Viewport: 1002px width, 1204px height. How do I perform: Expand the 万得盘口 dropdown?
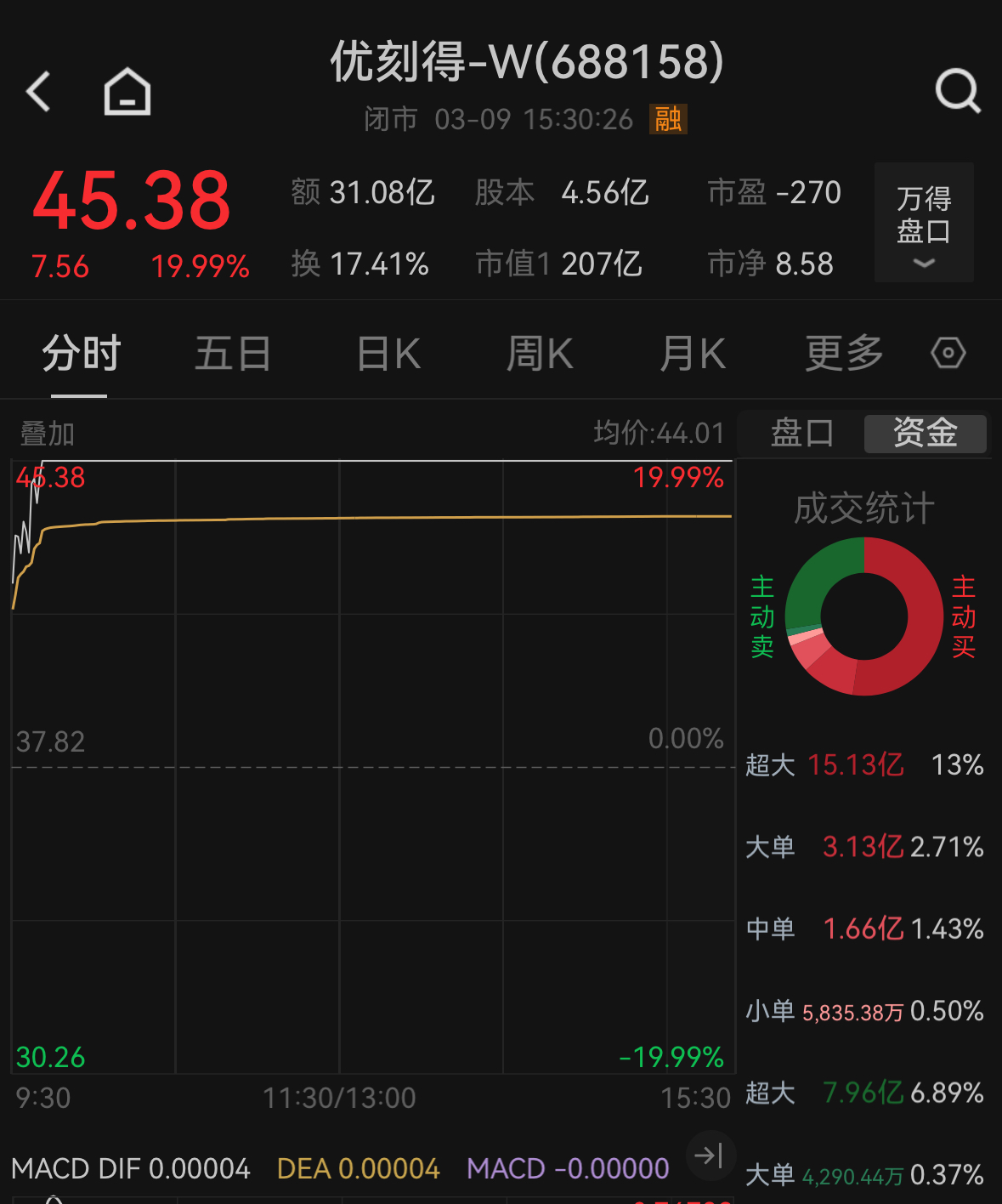(x=924, y=223)
